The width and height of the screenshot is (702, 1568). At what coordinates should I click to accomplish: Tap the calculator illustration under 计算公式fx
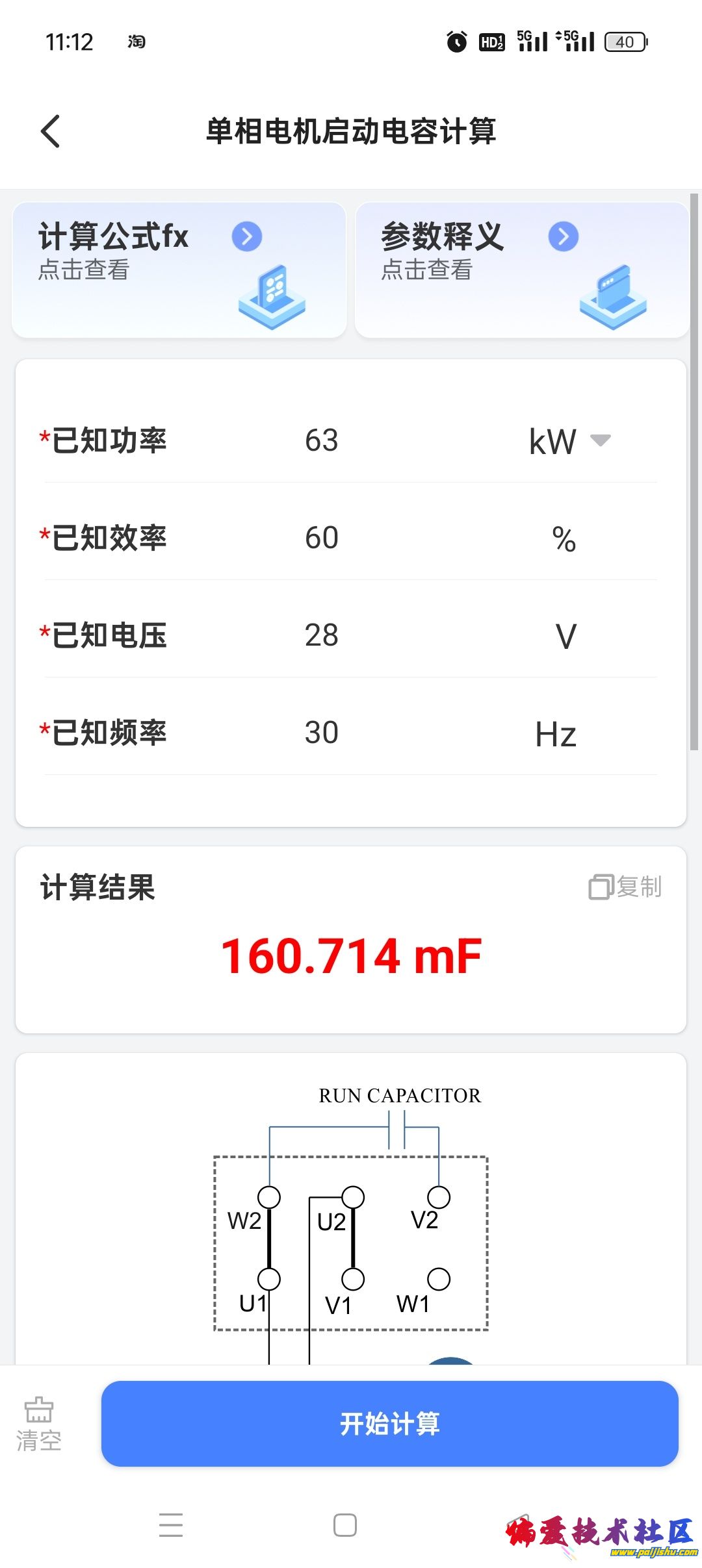pos(272,296)
